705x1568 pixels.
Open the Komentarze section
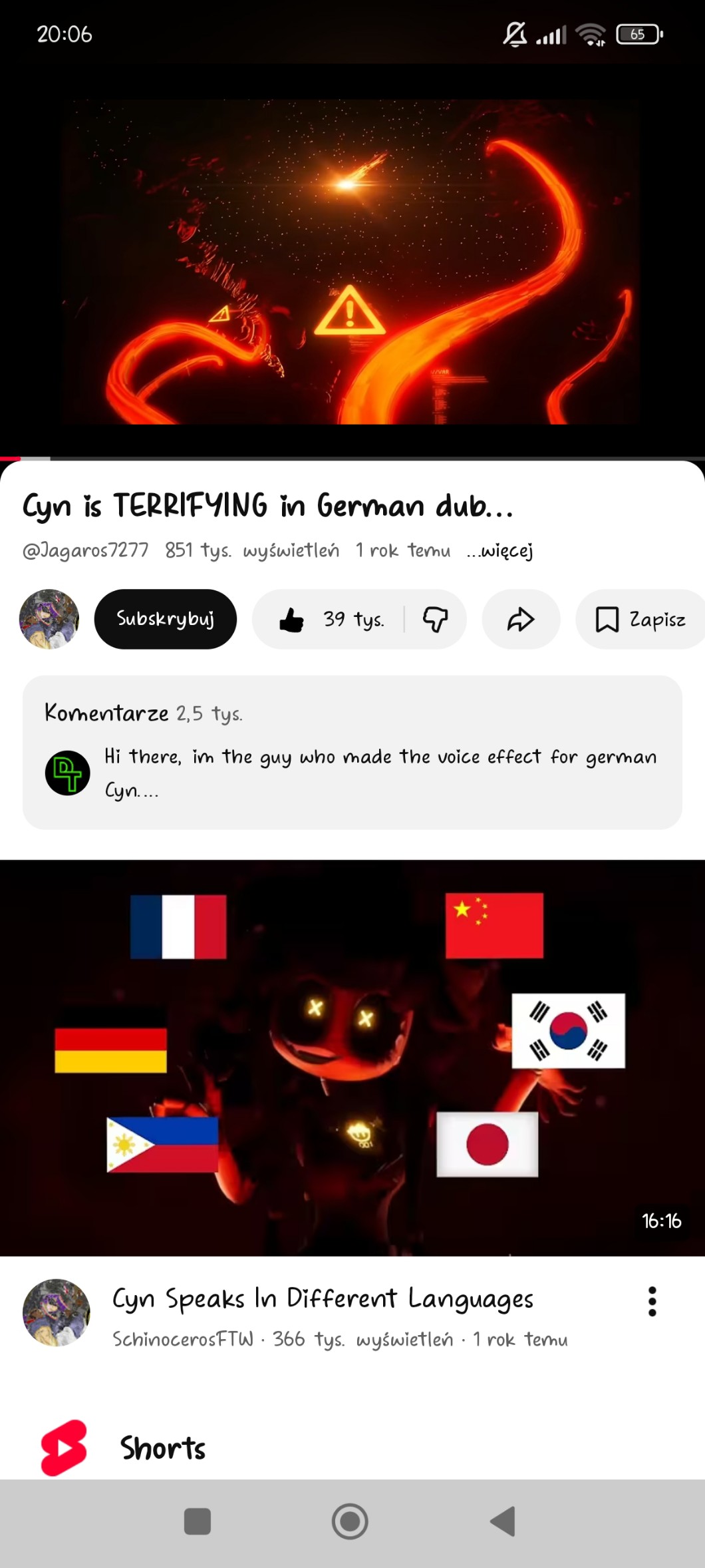352,753
